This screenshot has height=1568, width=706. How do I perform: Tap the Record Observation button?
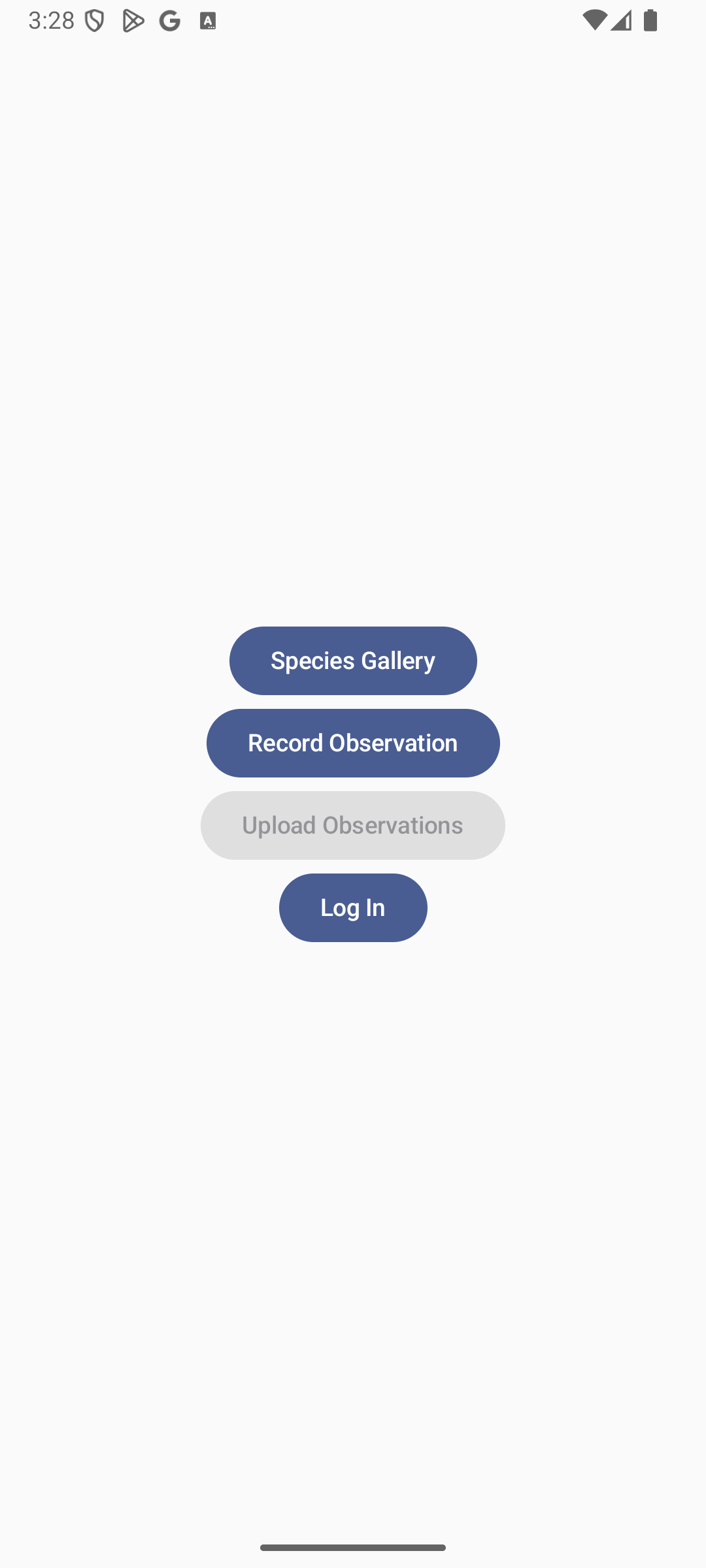[x=353, y=743]
